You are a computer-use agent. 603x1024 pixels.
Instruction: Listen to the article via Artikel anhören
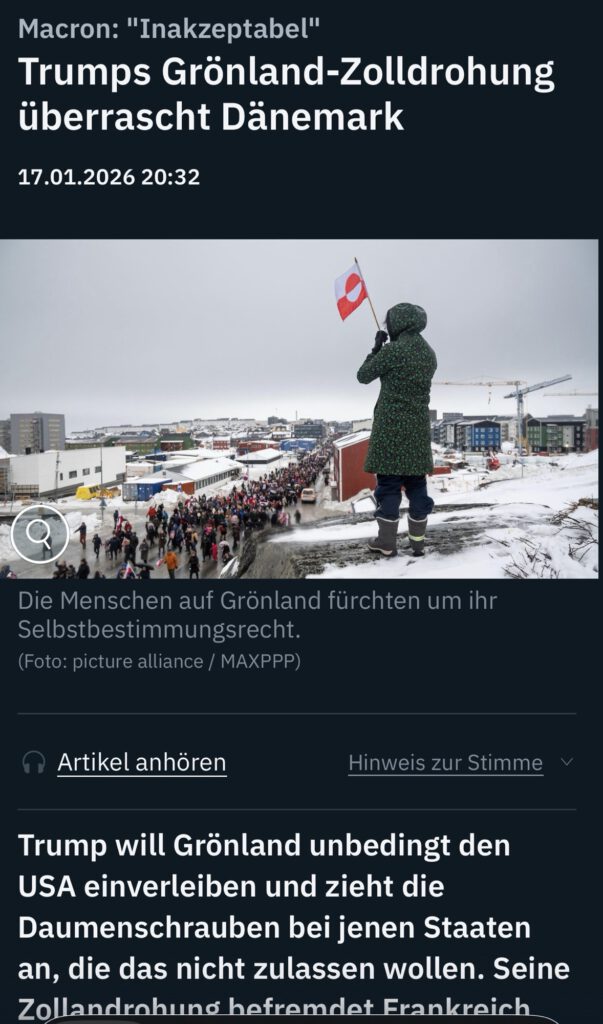tap(141, 762)
